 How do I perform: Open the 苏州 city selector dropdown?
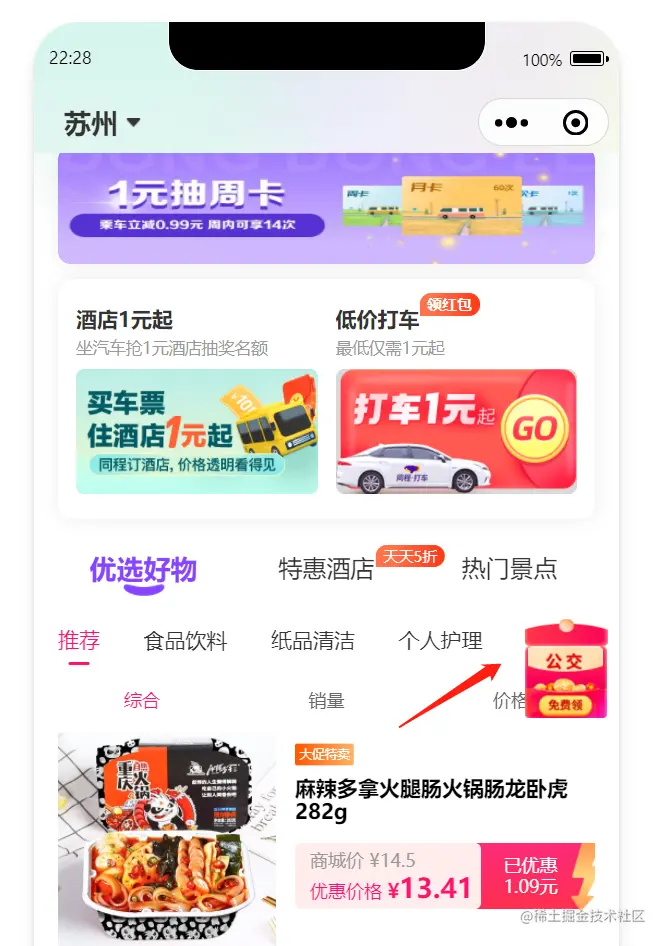[101, 124]
